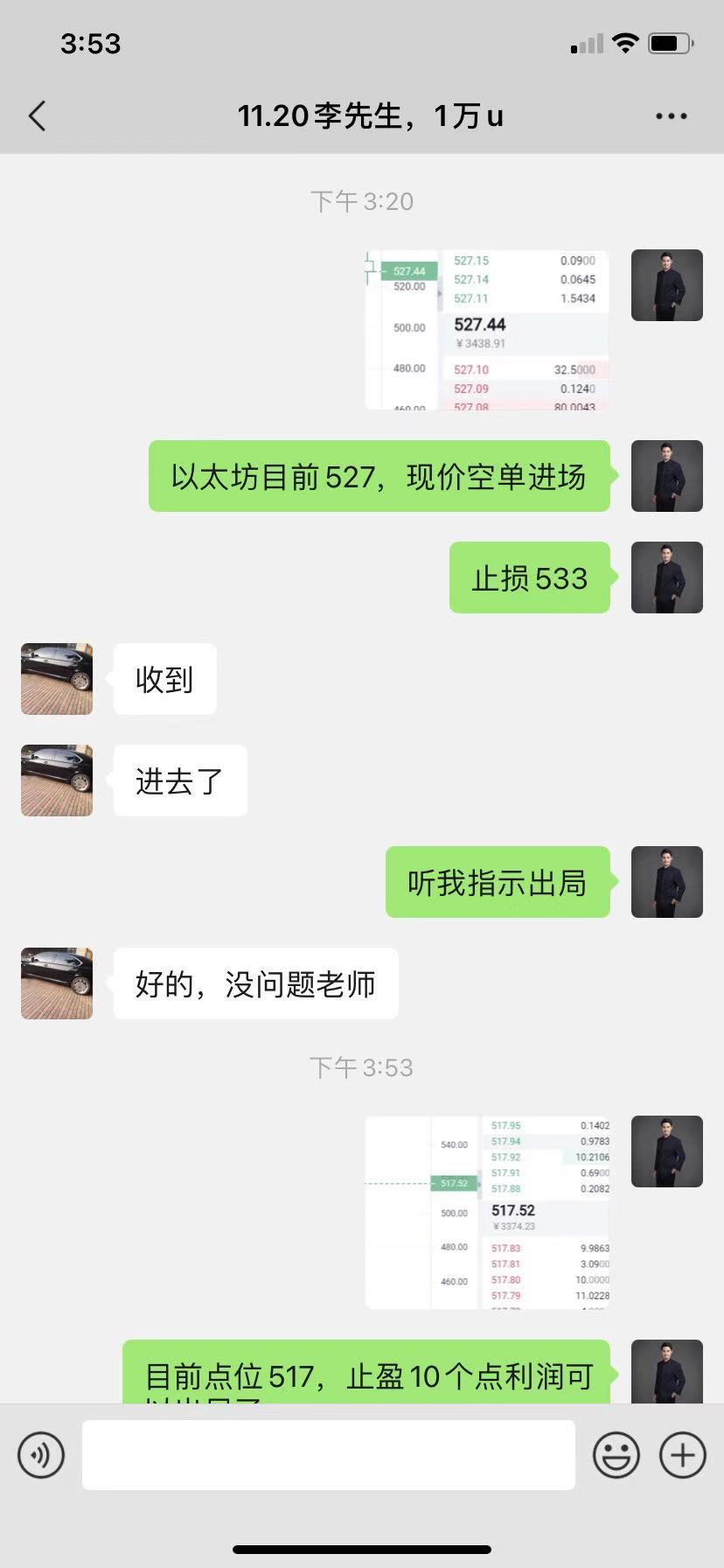Open the plus attachment menu icon

(681, 1454)
